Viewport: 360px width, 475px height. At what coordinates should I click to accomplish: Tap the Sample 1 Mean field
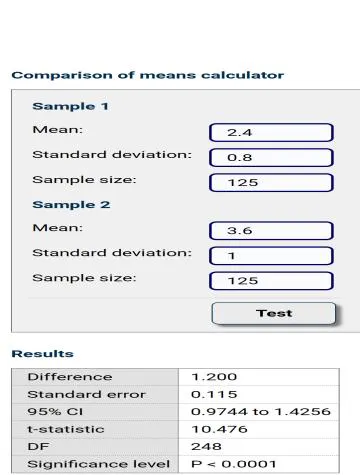(x=271, y=132)
